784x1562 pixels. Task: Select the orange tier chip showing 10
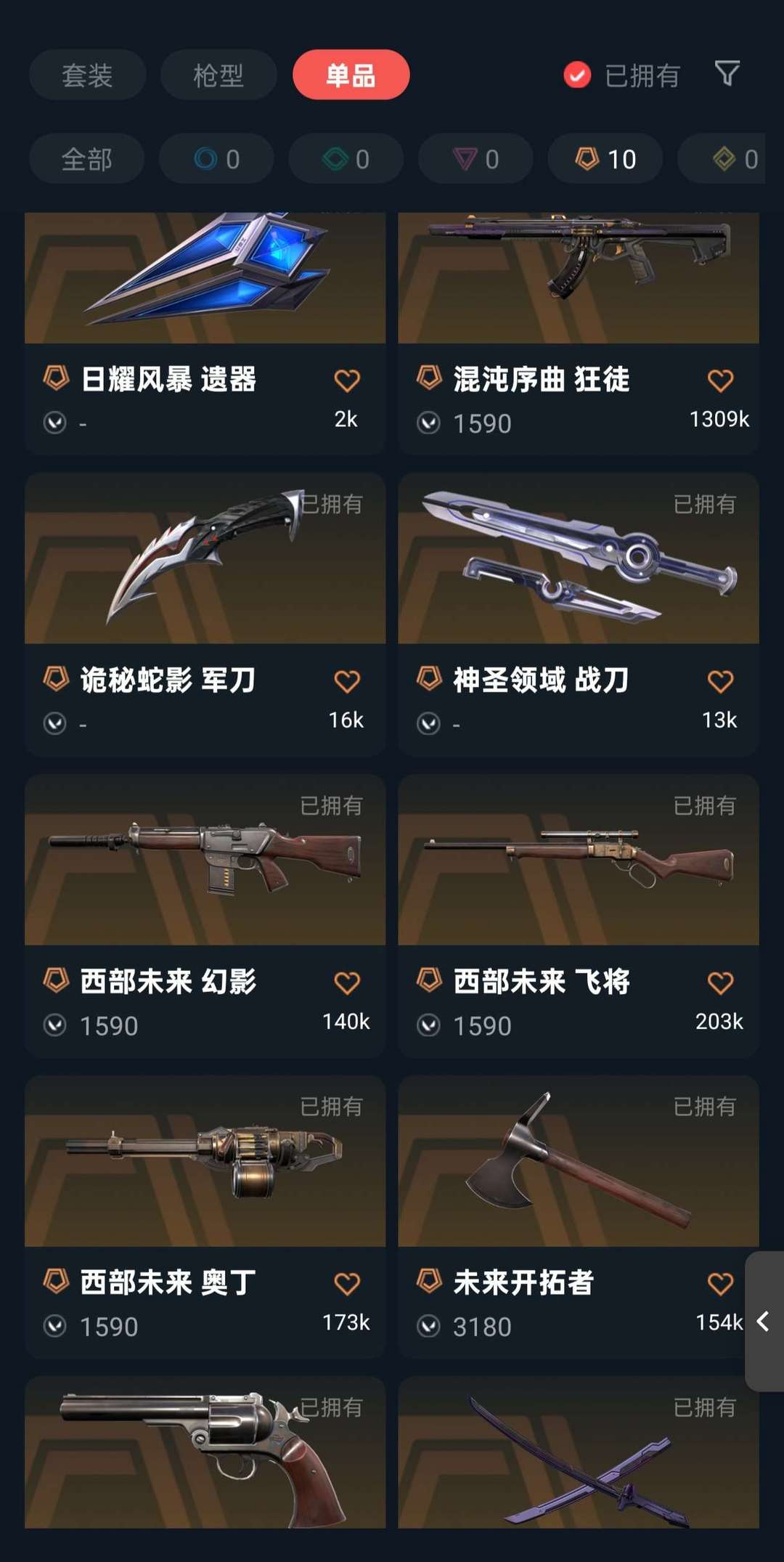point(605,159)
